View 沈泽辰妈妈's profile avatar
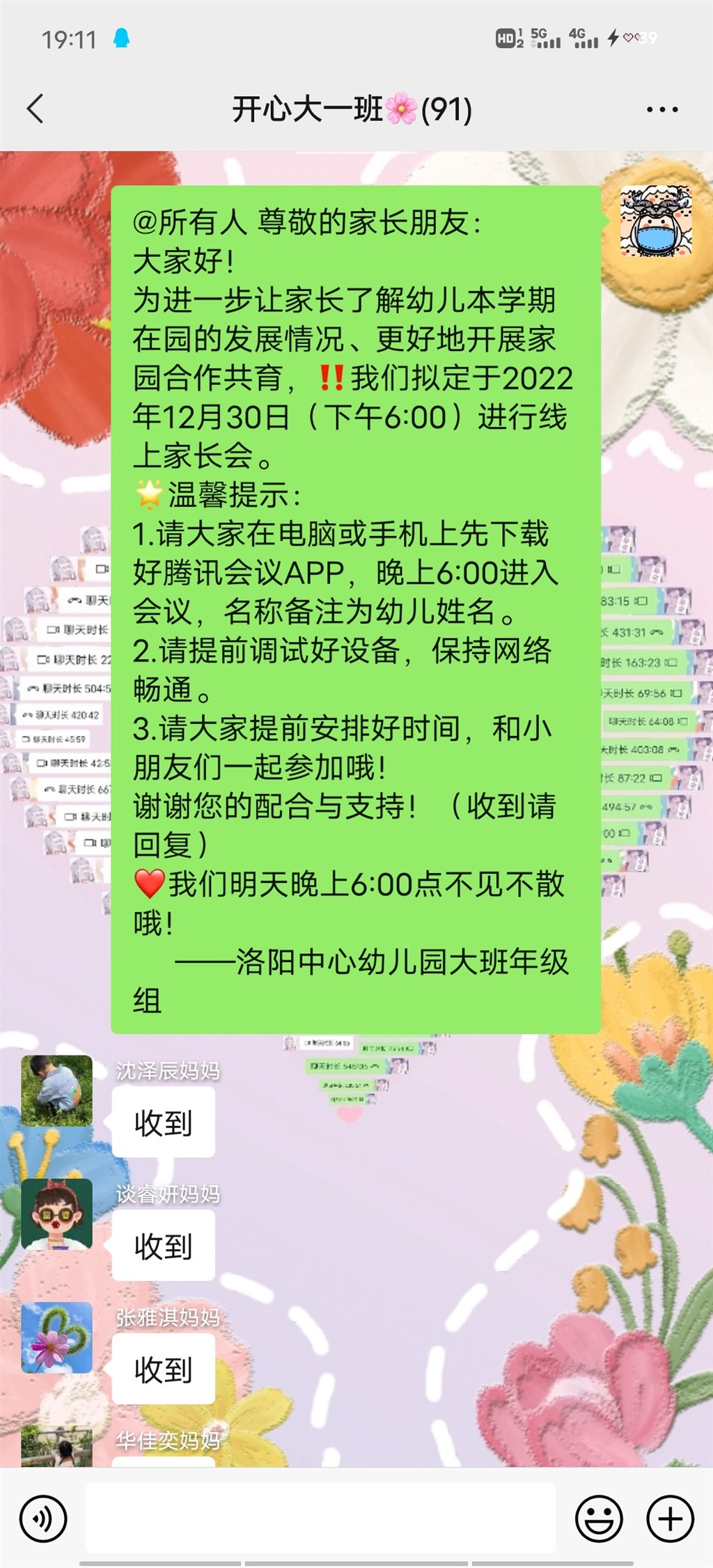 tap(56, 1090)
